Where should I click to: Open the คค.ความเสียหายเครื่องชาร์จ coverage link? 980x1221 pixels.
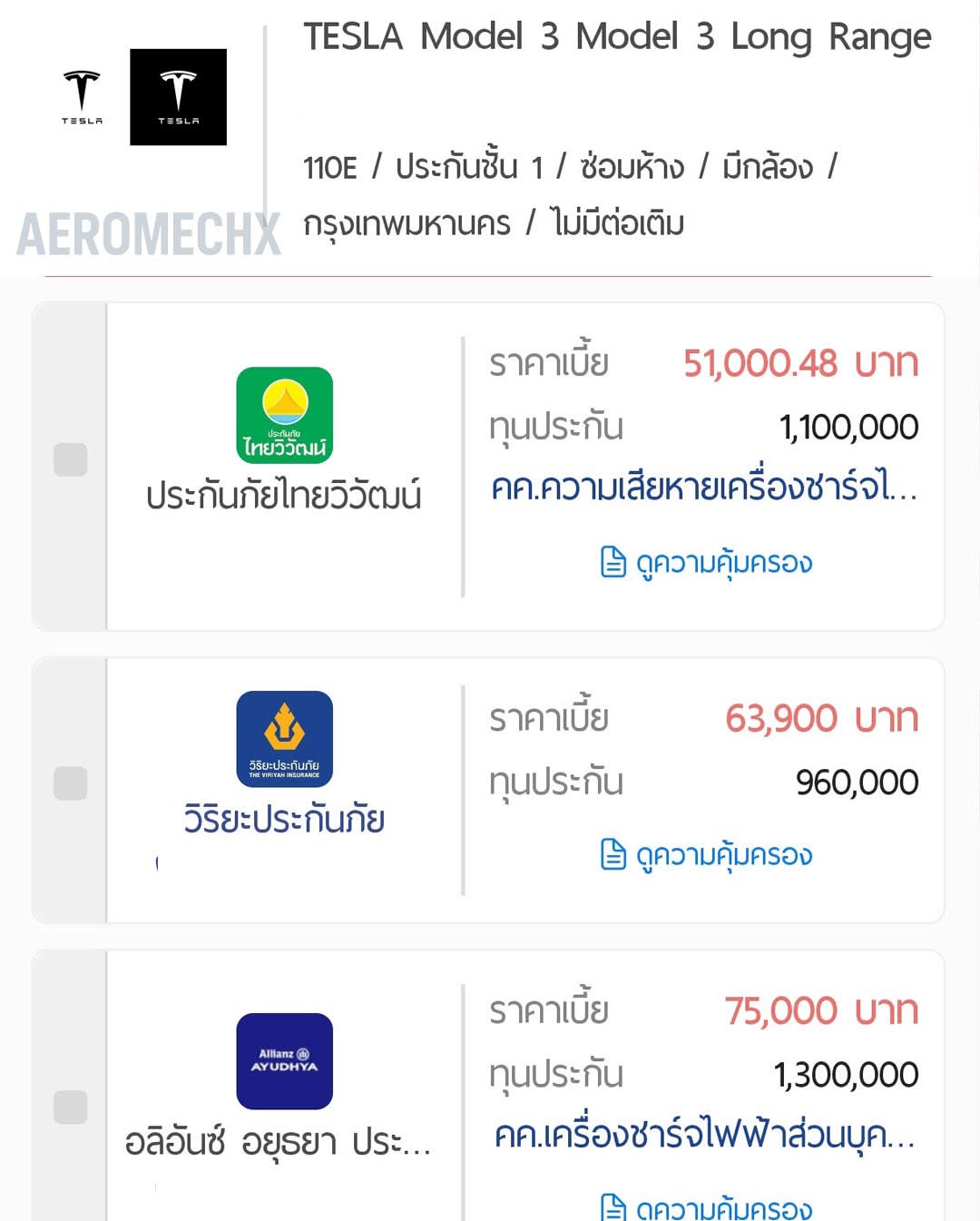tap(704, 488)
